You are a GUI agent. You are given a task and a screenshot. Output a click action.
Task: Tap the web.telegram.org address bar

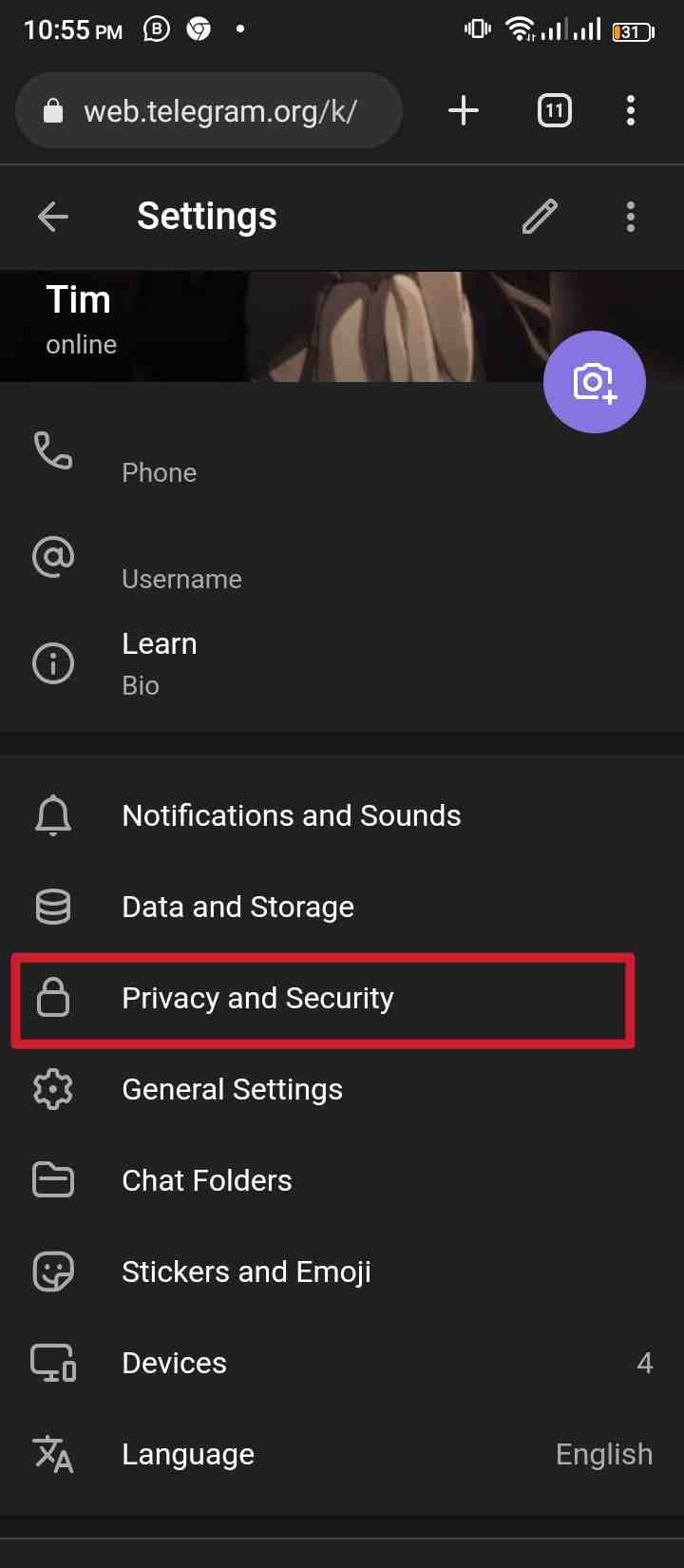coord(209,111)
